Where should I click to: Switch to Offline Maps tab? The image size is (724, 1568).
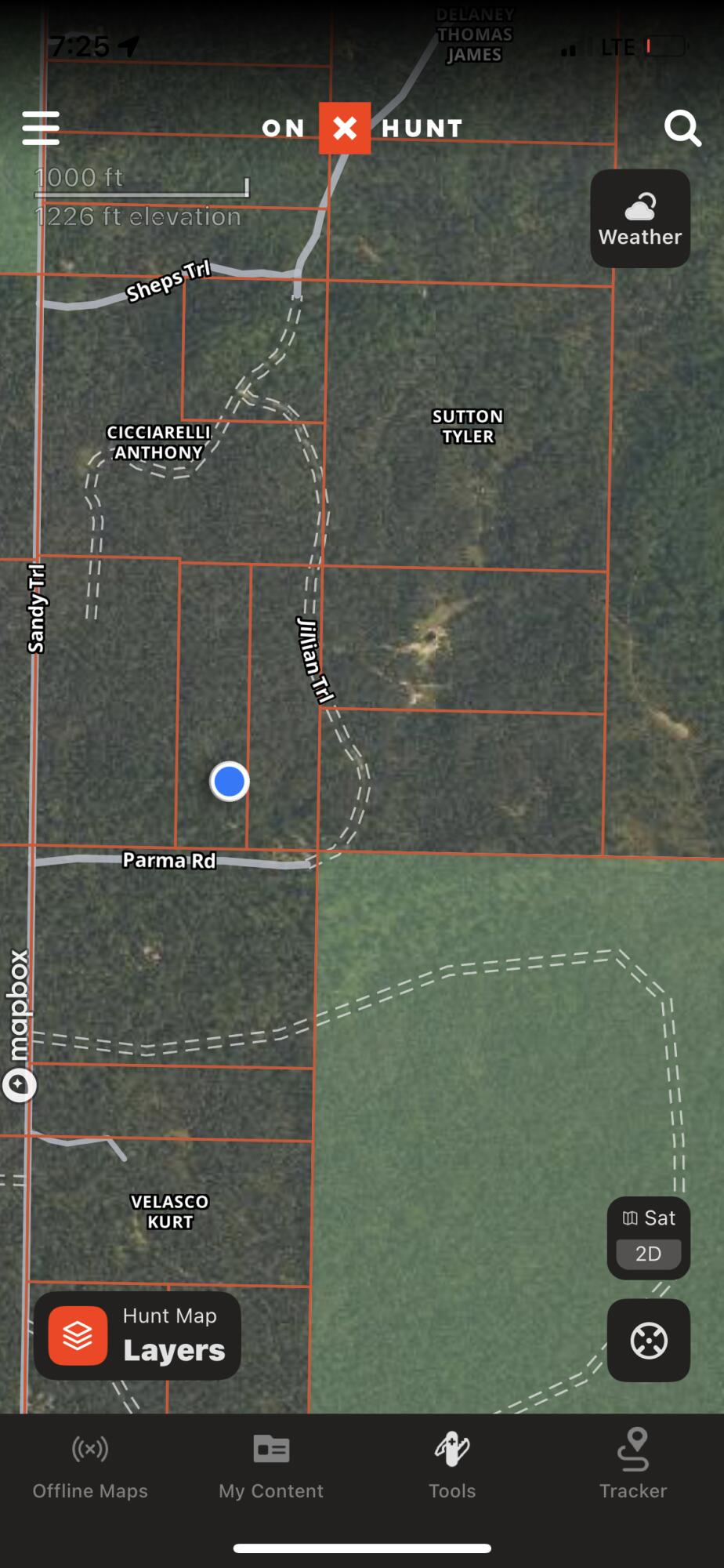pyautogui.click(x=90, y=1466)
